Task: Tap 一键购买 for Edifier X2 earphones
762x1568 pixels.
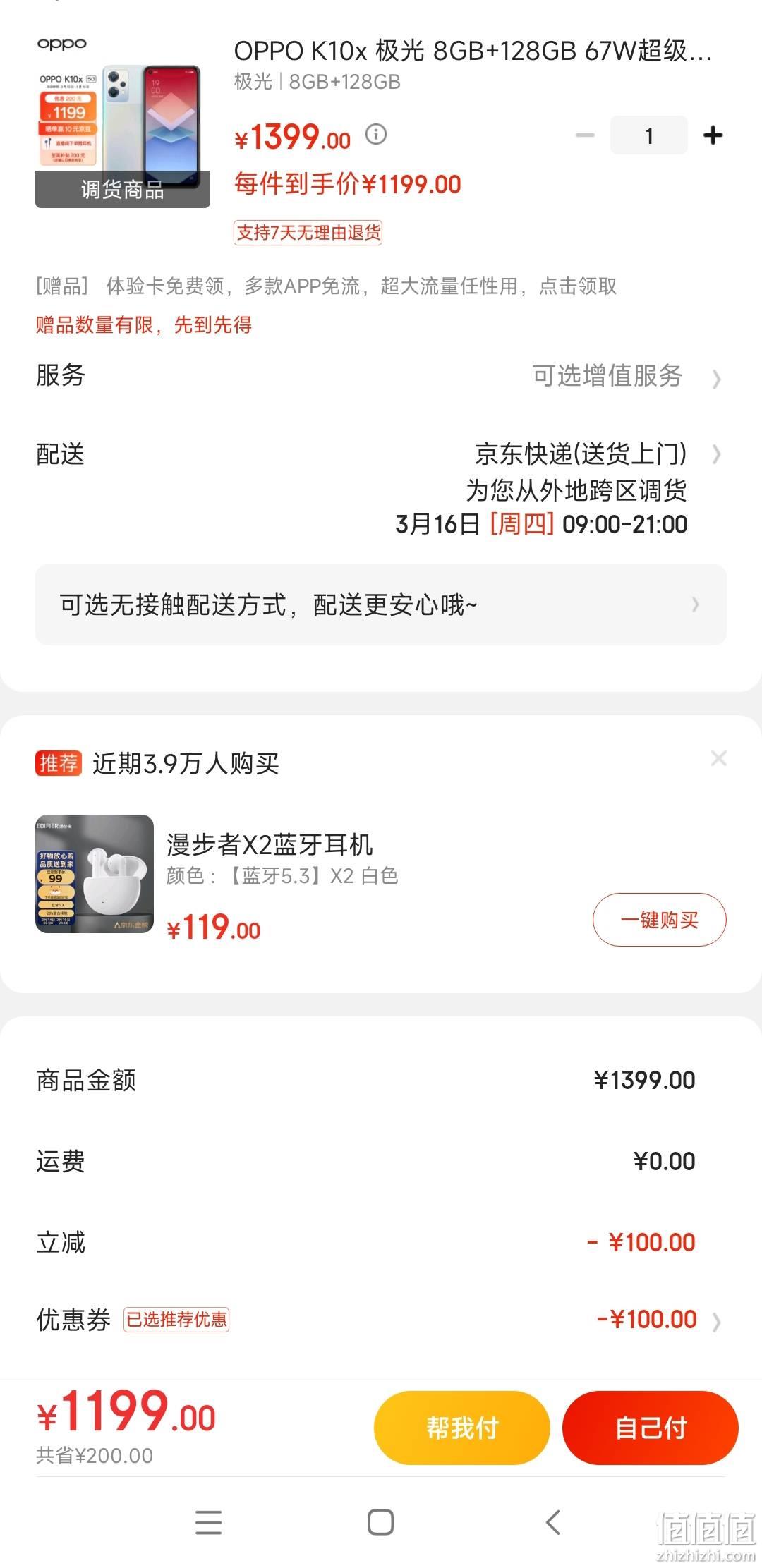Action: (x=659, y=920)
